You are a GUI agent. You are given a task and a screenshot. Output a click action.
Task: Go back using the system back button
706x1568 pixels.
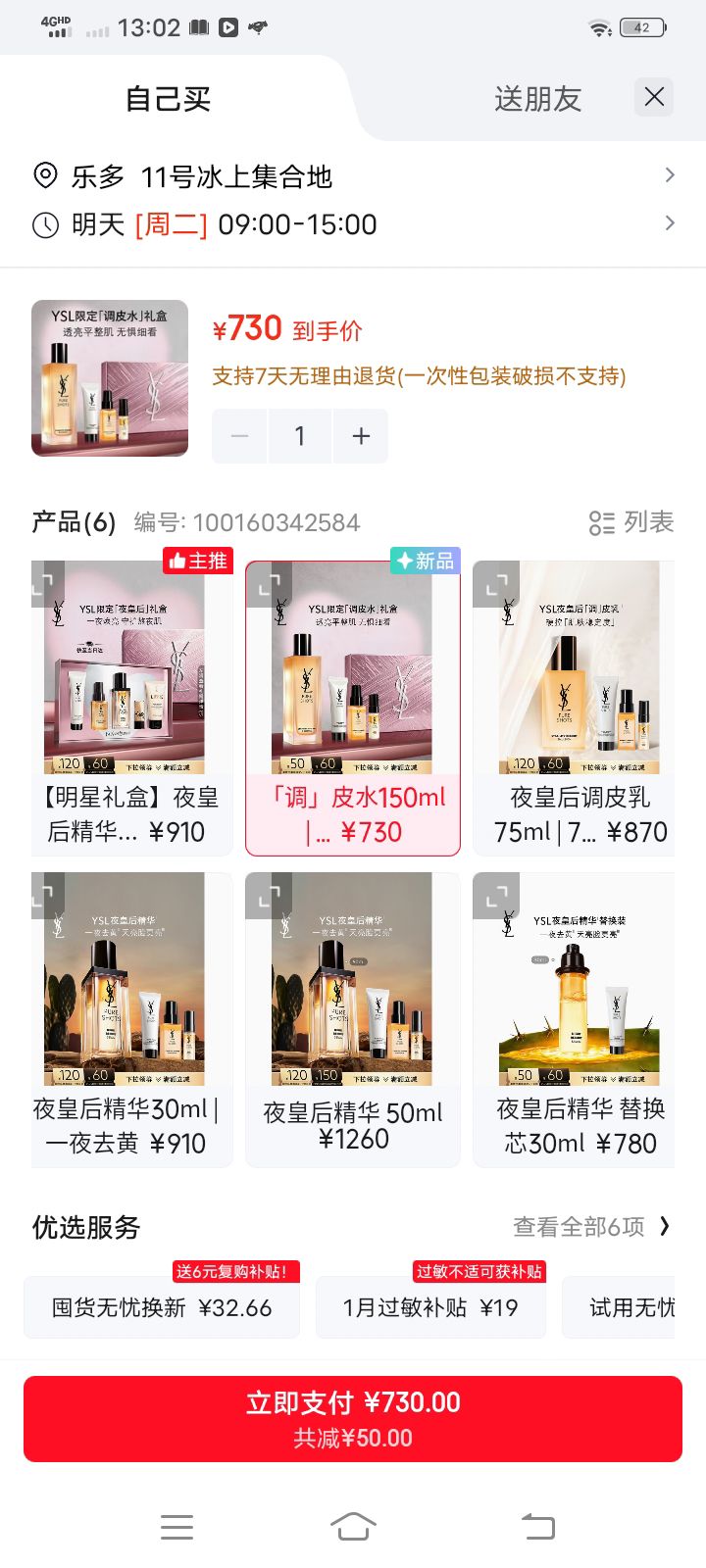click(537, 1526)
